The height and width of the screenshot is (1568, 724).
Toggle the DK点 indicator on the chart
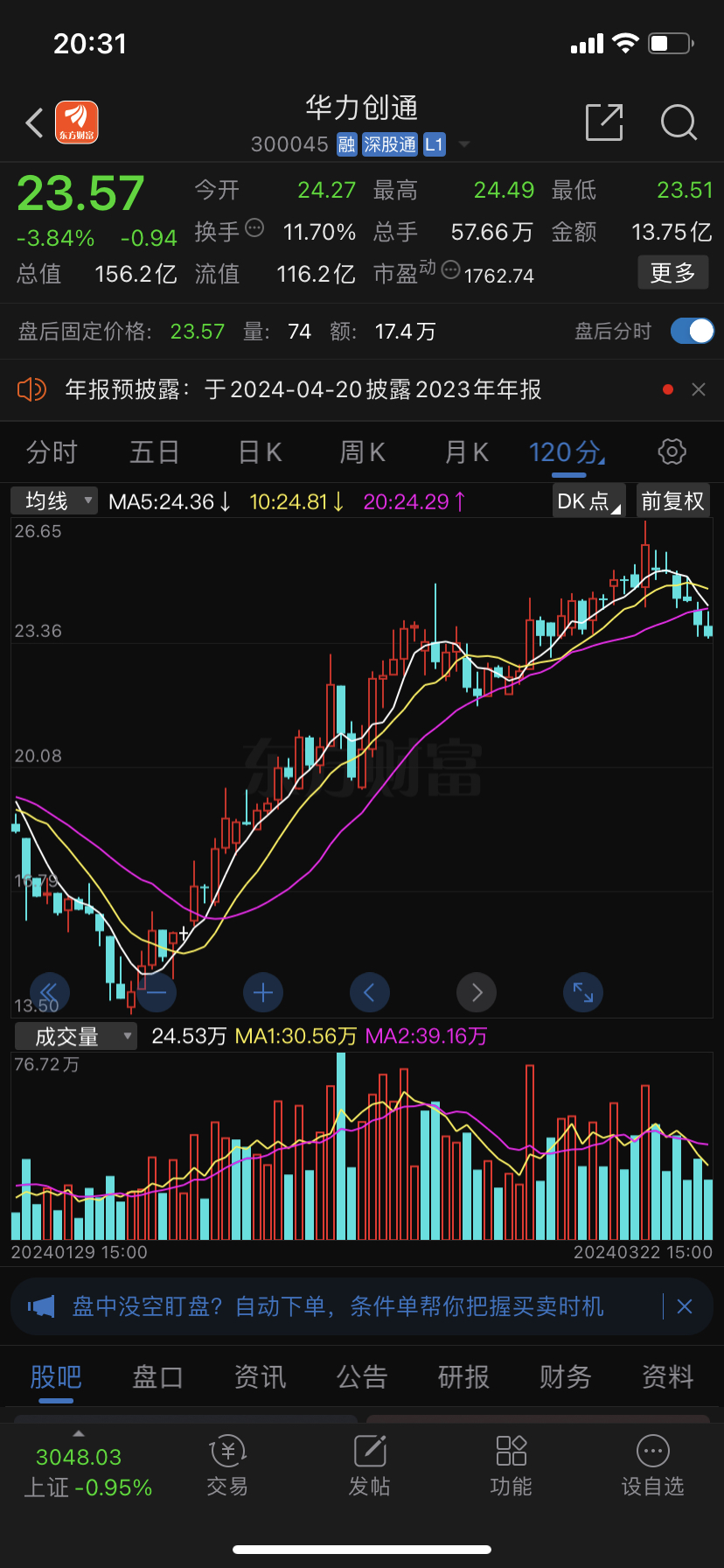tap(587, 500)
